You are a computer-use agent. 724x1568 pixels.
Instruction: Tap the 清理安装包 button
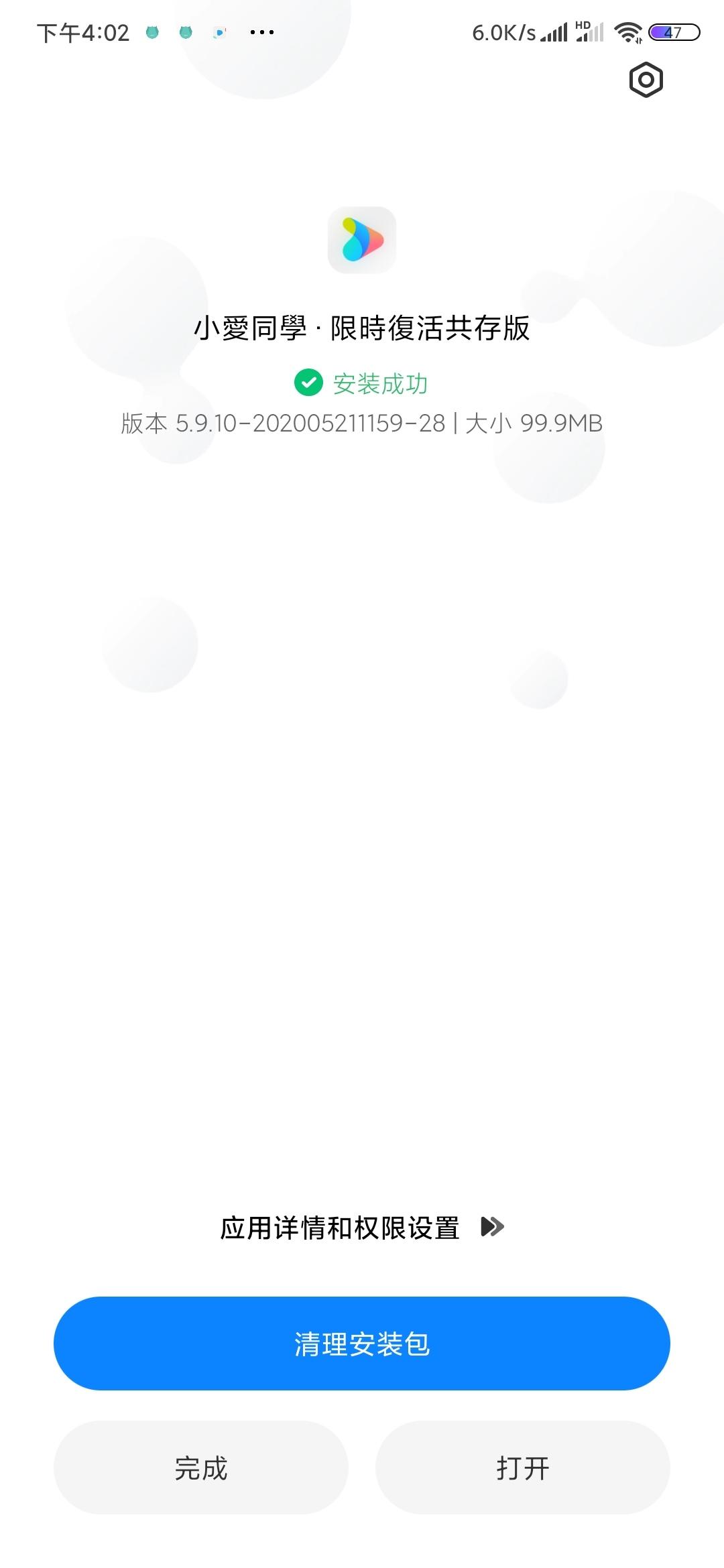click(x=362, y=1343)
